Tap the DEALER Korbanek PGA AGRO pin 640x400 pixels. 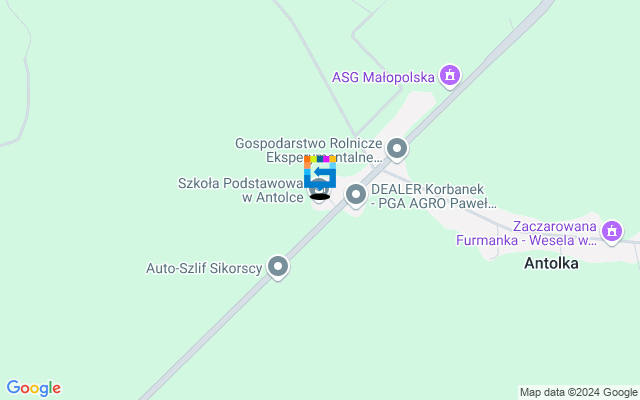(356, 195)
